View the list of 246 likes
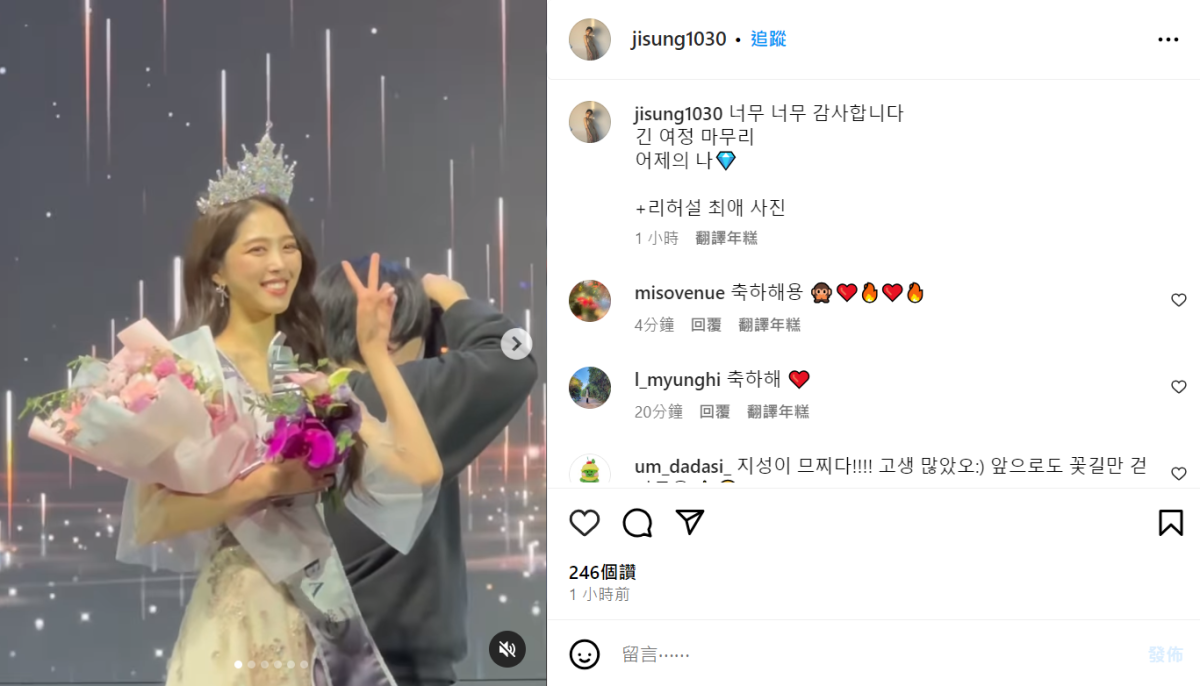The image size is (1200, 686). (x=602, y=572)
